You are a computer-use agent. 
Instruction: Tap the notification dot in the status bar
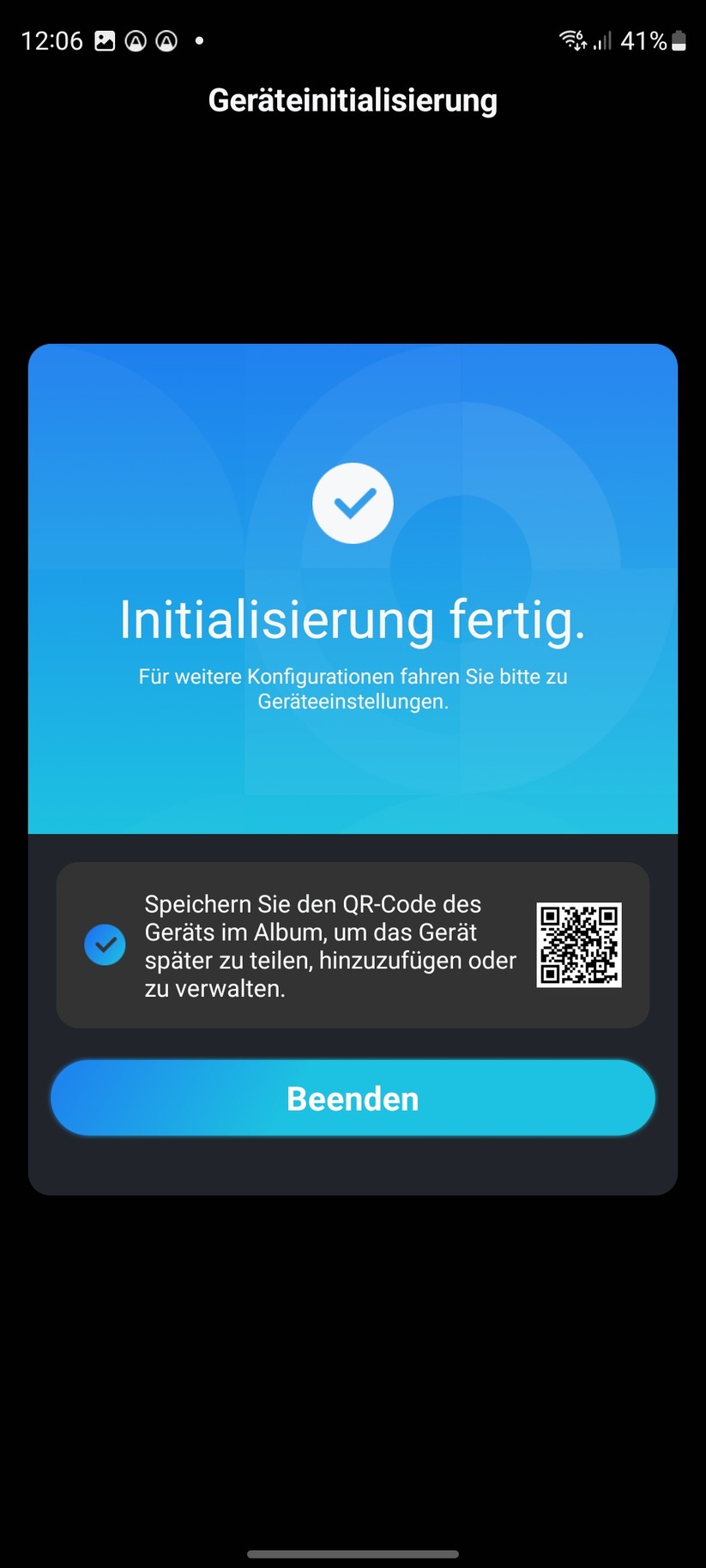click(x=199, y=40)
